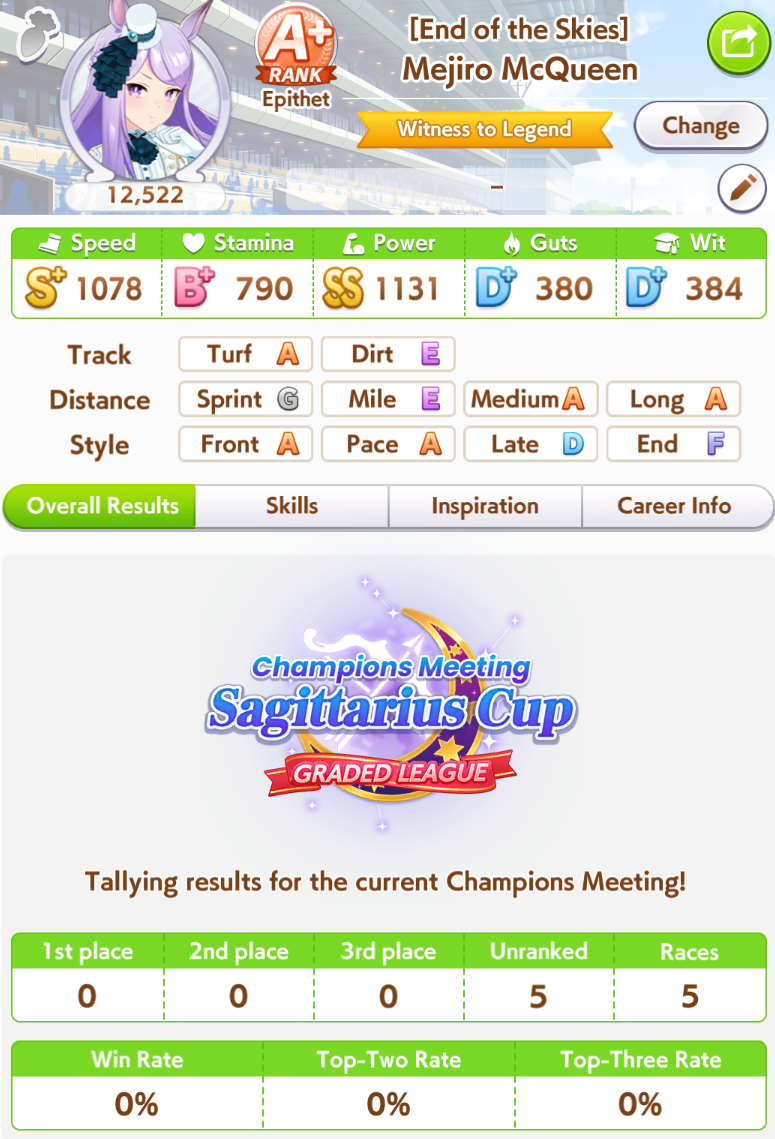This screenshot has height=1139, width=775.
Task: Tap the Change epithet button
Action: [701, 126]
